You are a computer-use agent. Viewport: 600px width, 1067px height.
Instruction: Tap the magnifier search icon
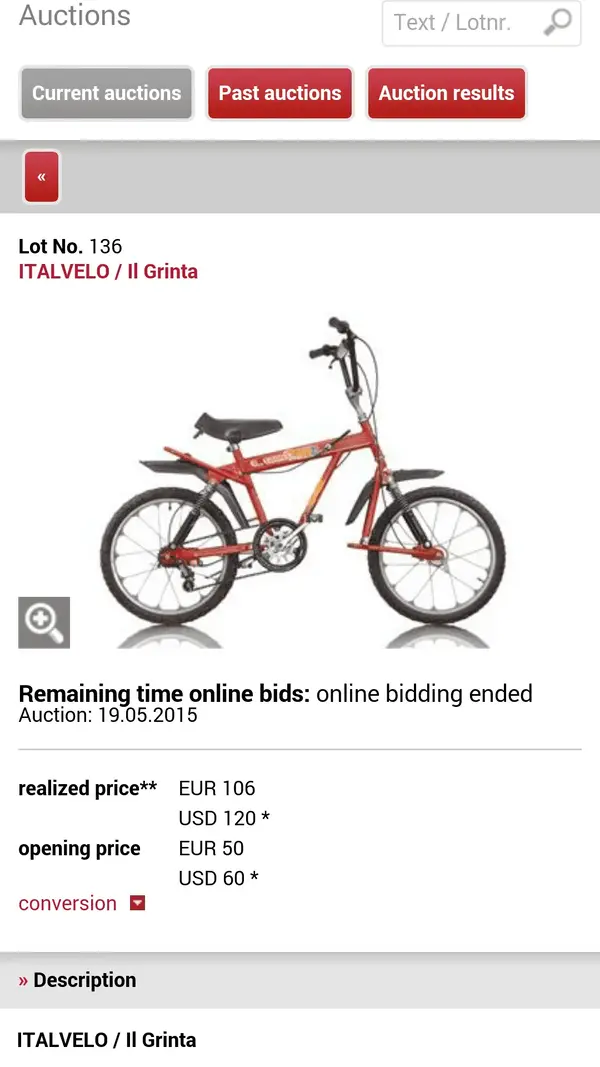558,21
